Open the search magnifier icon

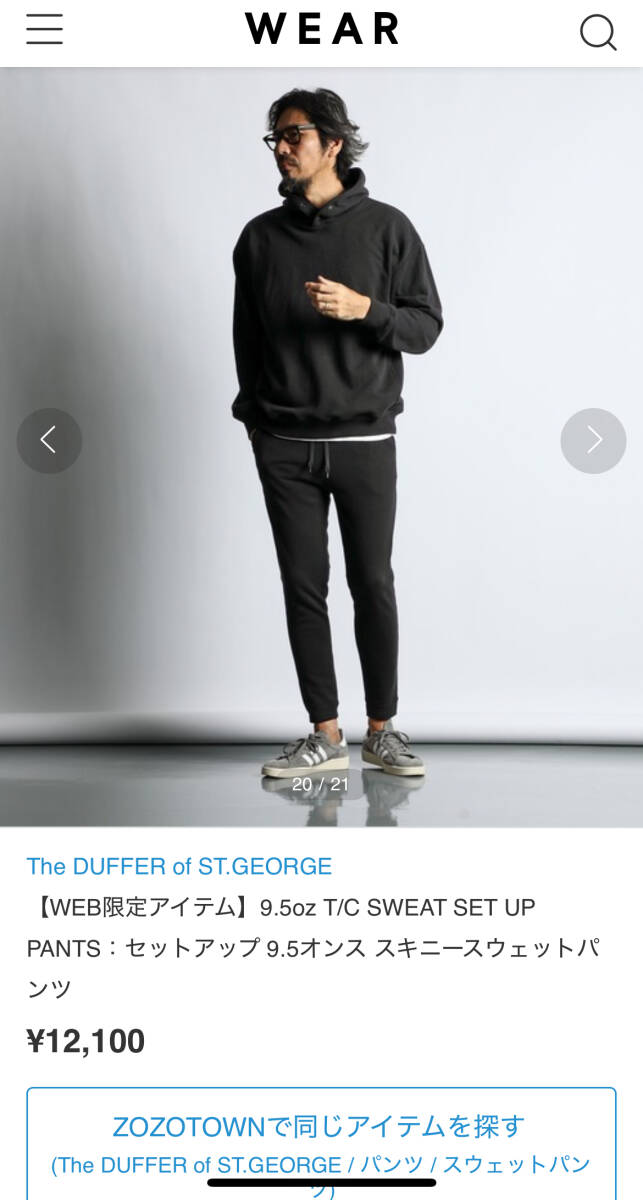tap(598, 33)
